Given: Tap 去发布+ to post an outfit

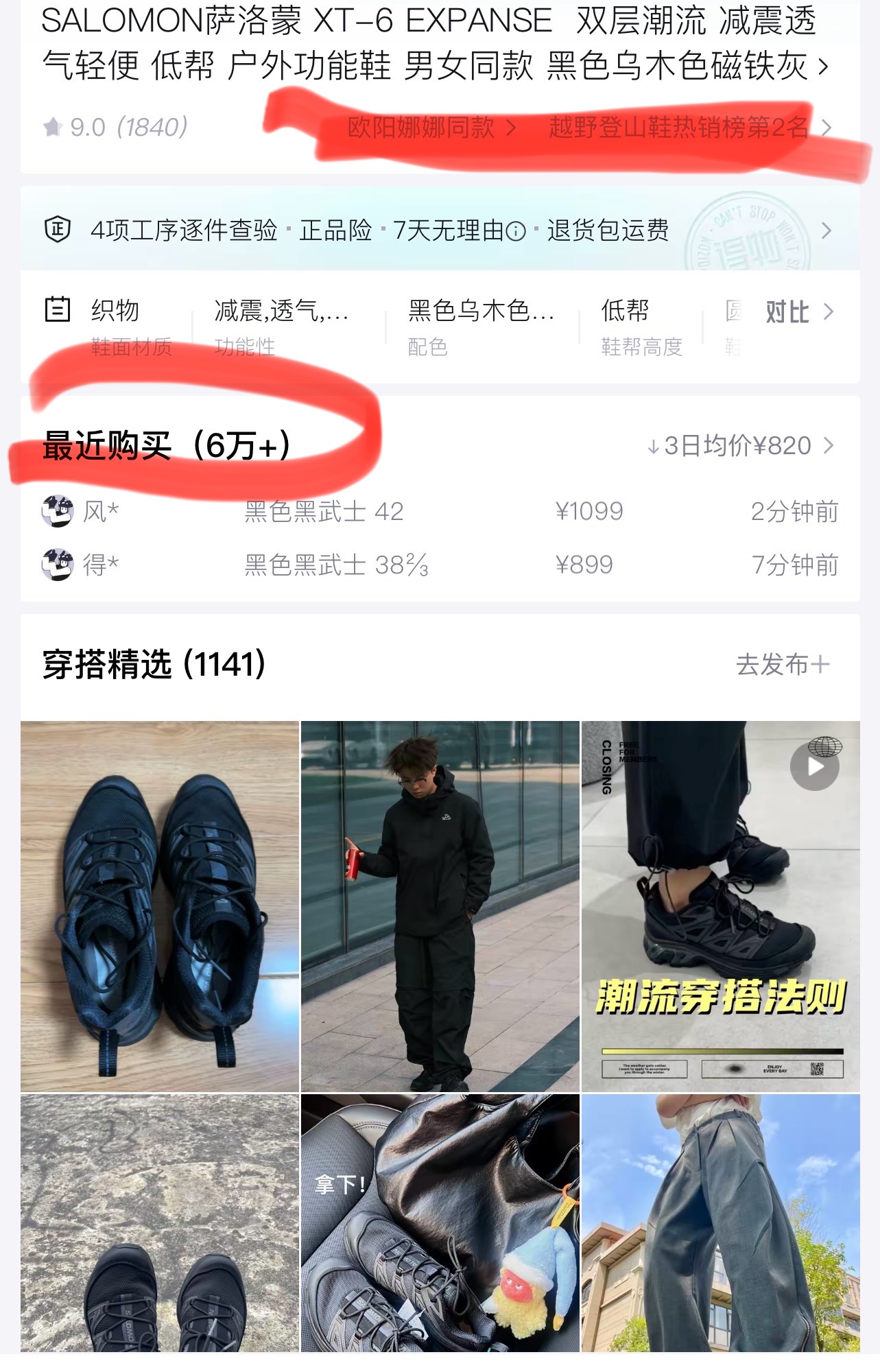Looking at the screenshot, I should click(x=783, y=664).
